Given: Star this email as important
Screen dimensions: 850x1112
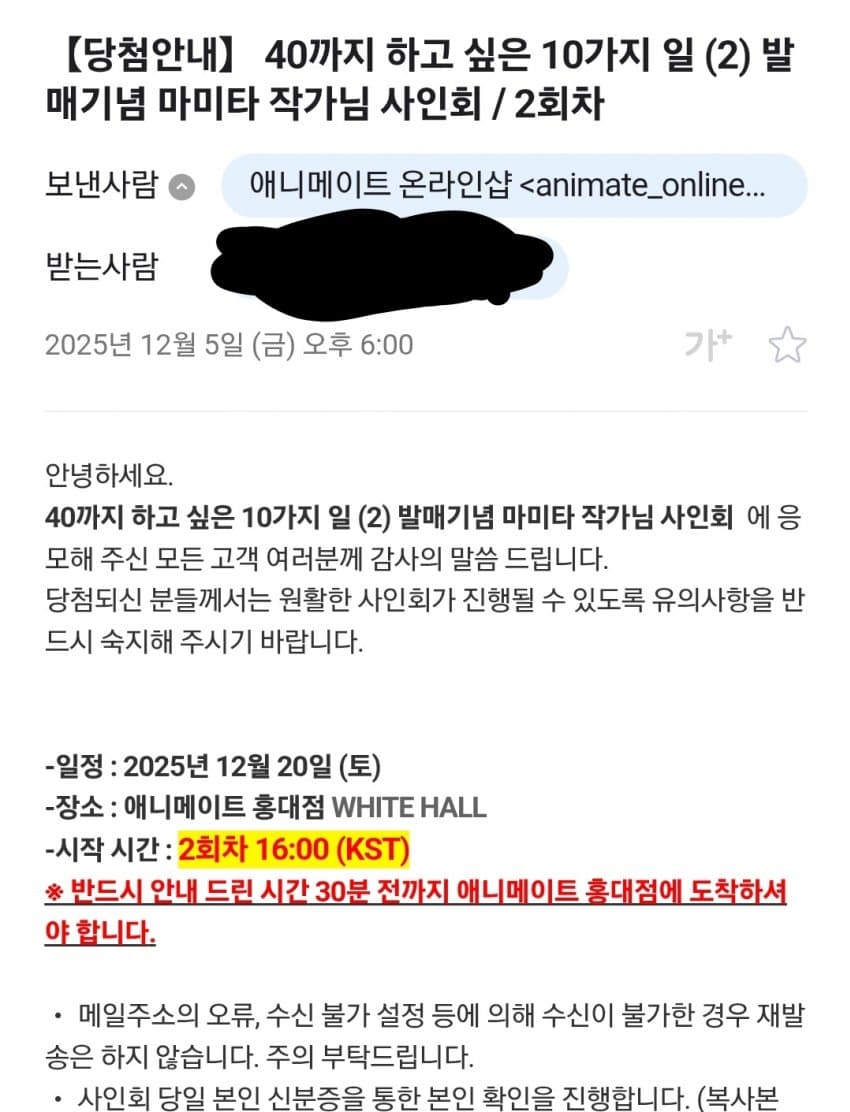Looking at the screenshot, I should pyautogui.click(x=786, y=345).
